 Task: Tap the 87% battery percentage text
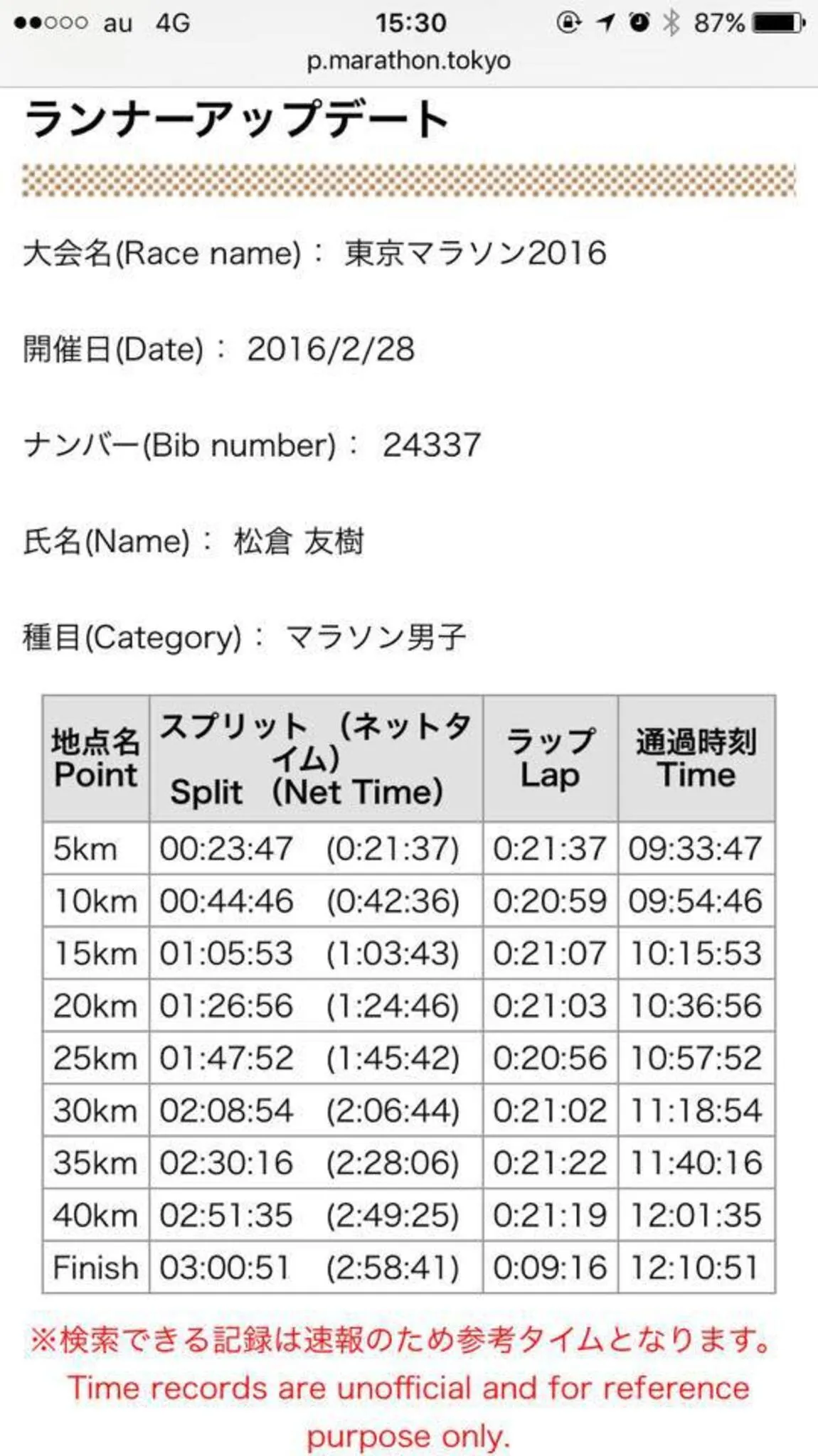(x=721, y=22)
